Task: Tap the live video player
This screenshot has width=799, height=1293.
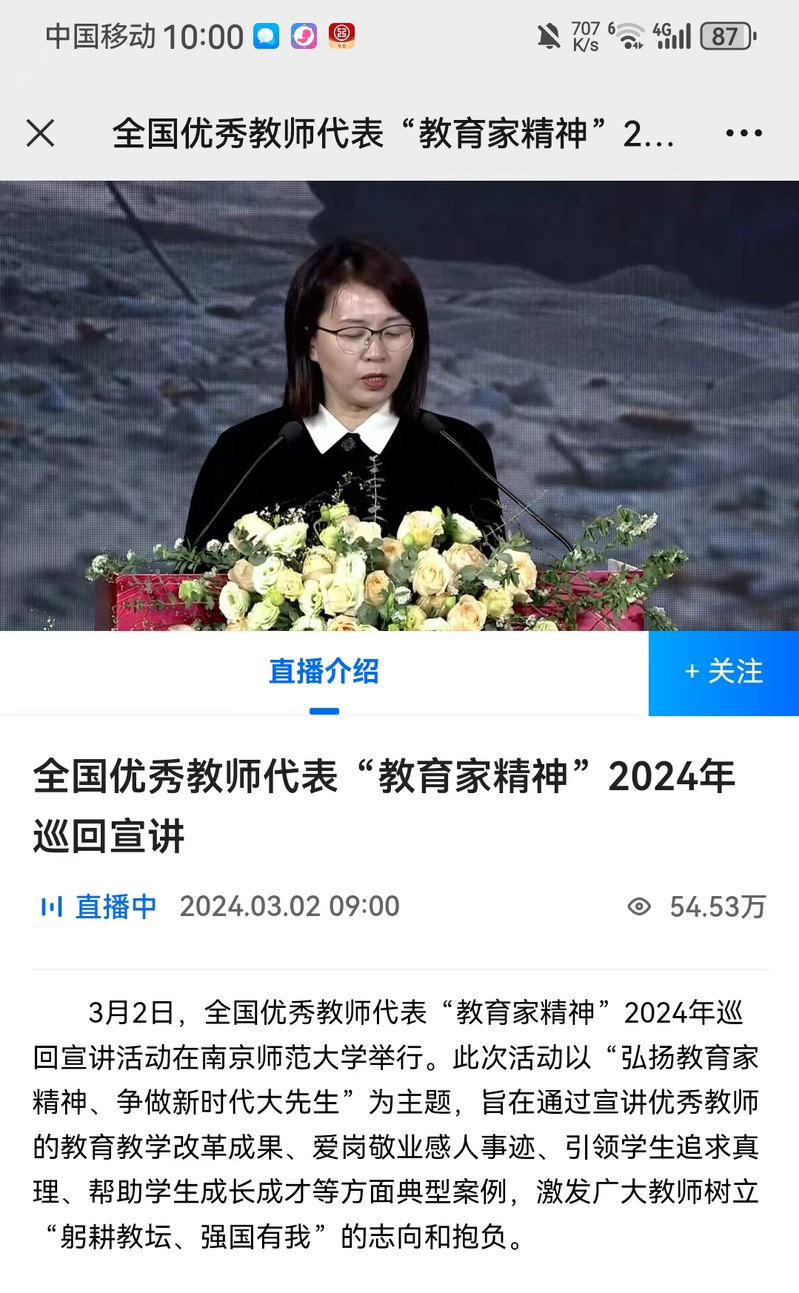Action: click(399, 405)
